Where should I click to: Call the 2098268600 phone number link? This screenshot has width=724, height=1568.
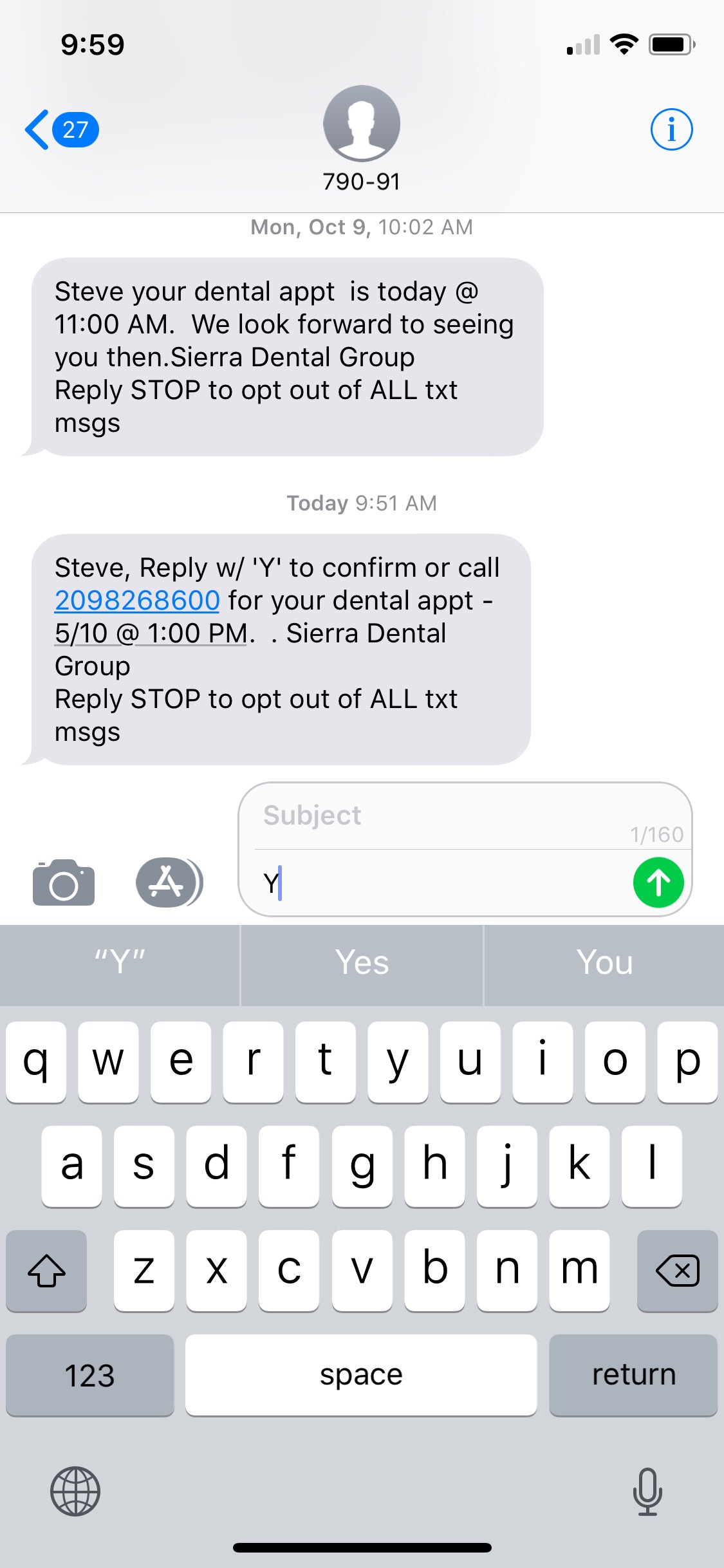click(x=137, y=601)
